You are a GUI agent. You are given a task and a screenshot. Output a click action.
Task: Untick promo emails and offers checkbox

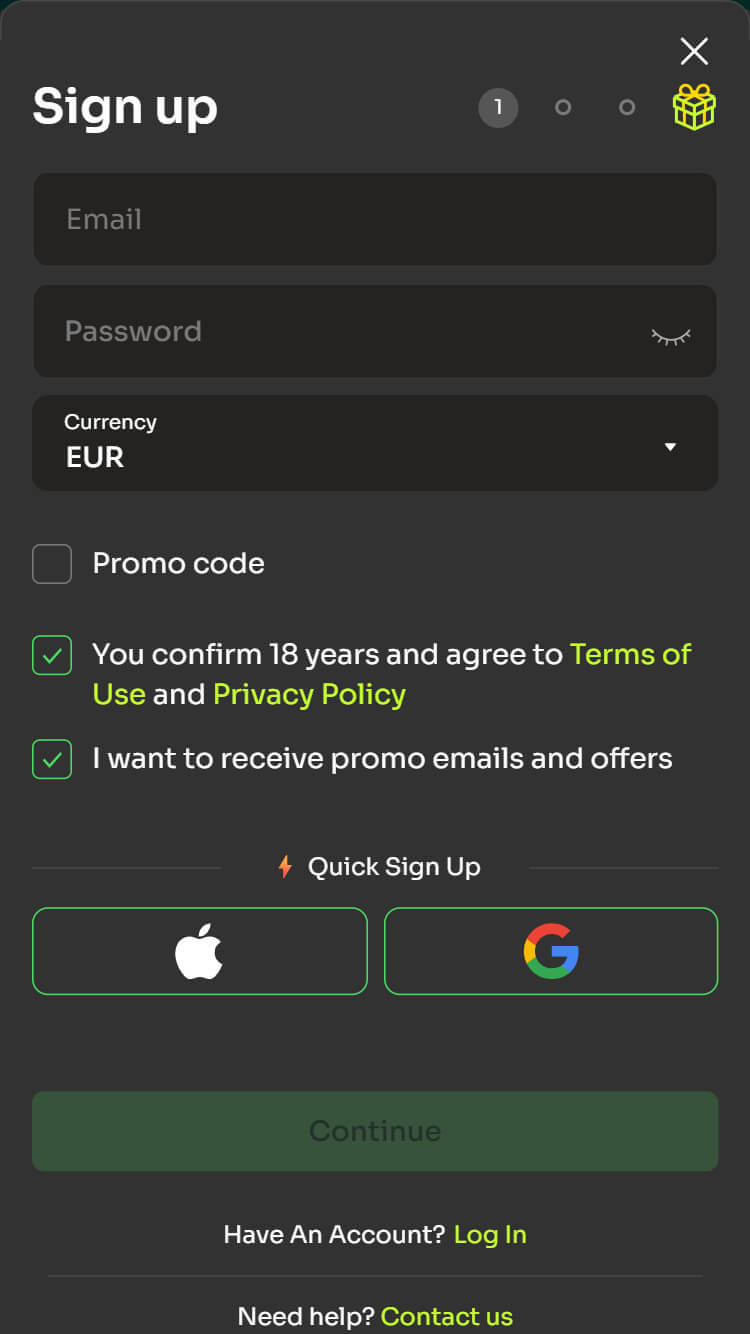coord(52,759)
